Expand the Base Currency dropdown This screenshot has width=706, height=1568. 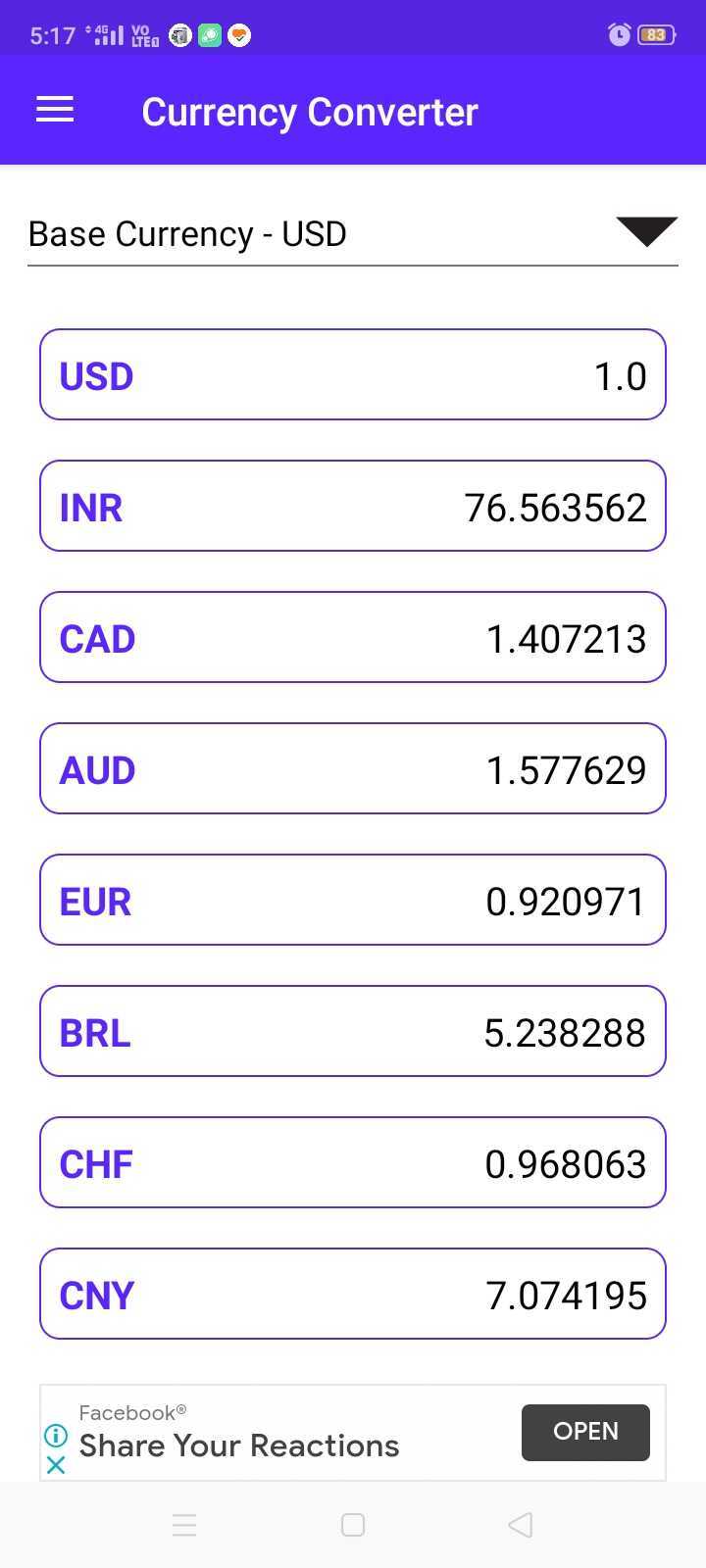[x=353, y=234]
